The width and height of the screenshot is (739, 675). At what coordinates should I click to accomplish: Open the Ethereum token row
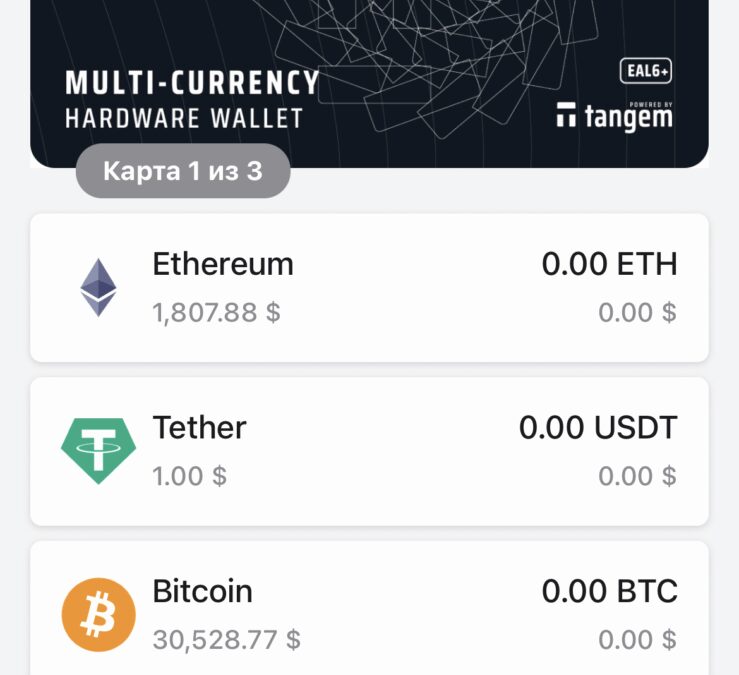click(369, 287)
